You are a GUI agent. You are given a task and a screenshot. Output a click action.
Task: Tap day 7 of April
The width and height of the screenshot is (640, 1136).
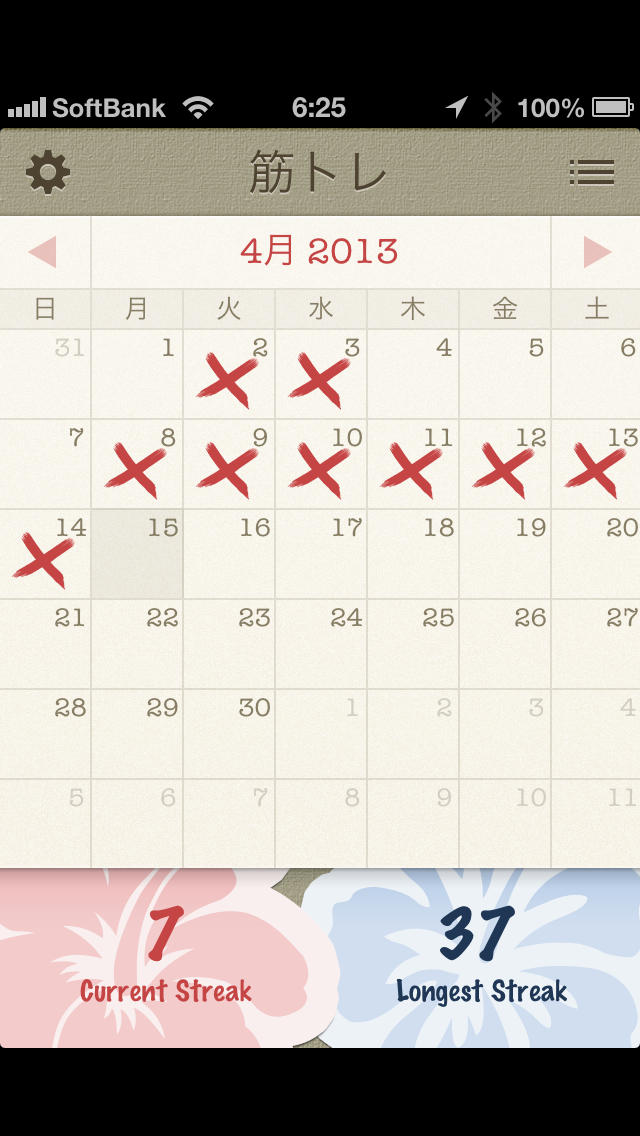(x=45, y=464)
